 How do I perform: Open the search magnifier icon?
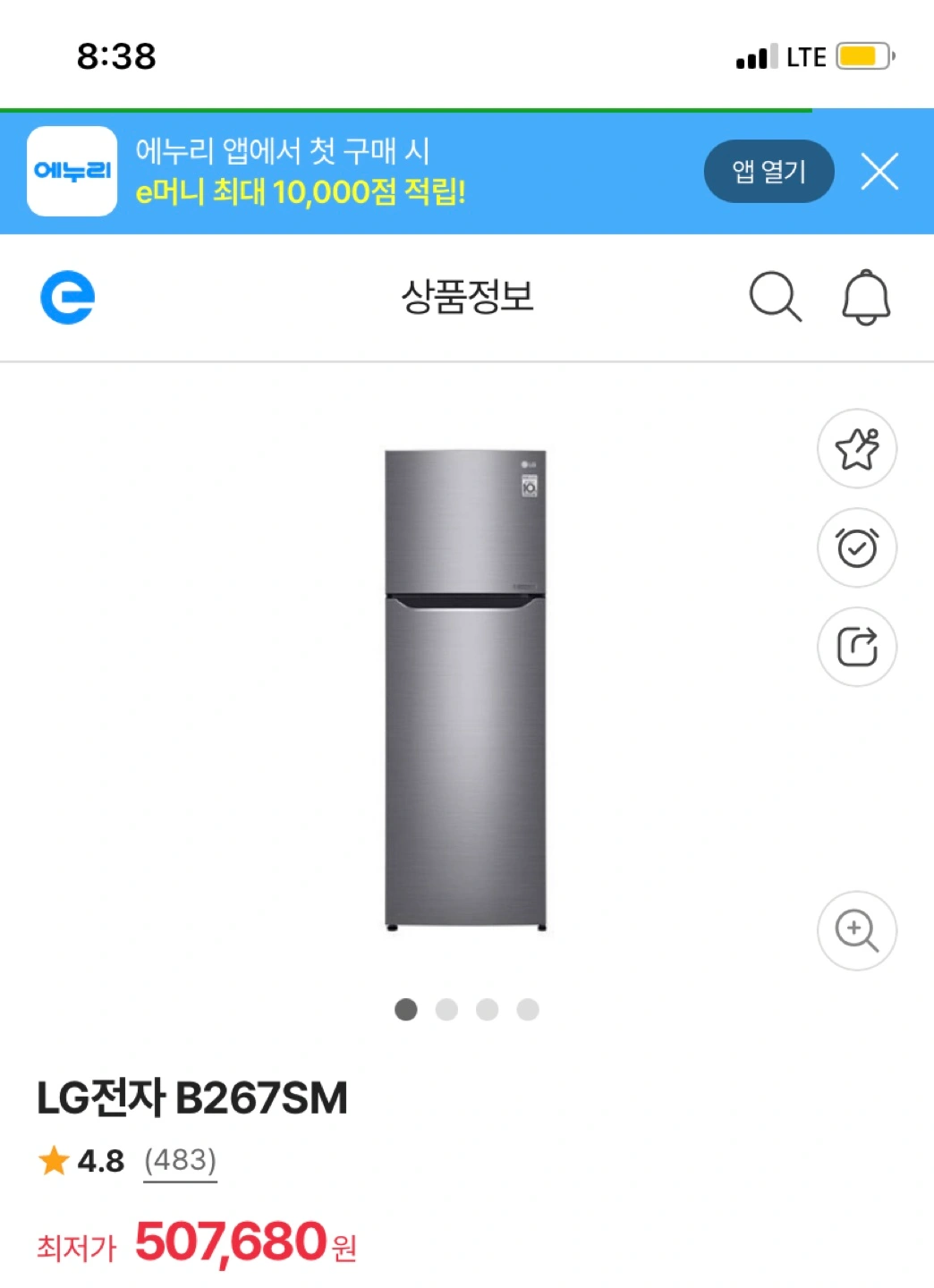(775, 296)
